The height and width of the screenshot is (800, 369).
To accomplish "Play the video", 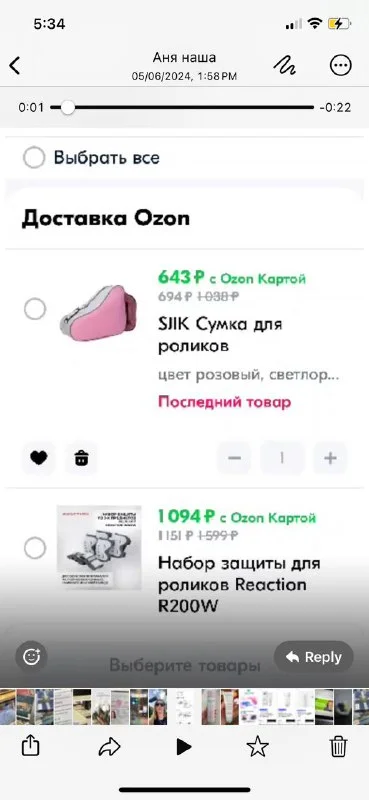I will click(184, 747).
